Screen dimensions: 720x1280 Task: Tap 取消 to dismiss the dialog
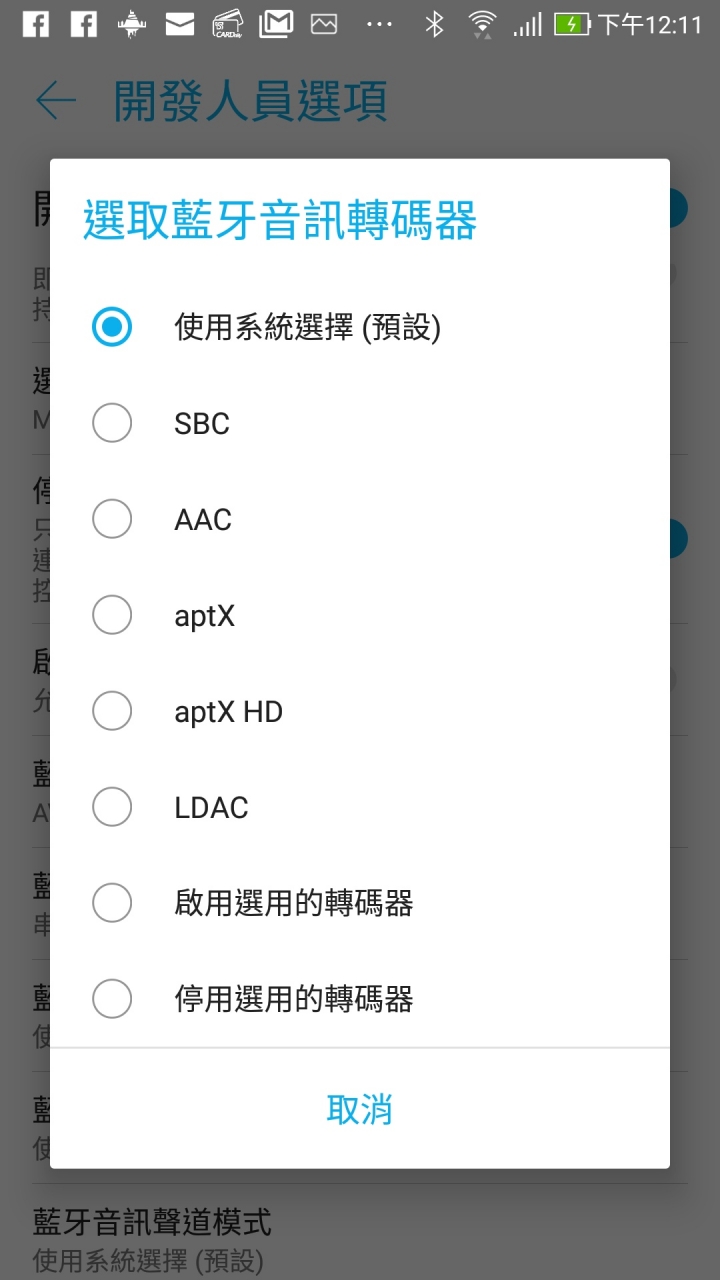pos(360,1108)
